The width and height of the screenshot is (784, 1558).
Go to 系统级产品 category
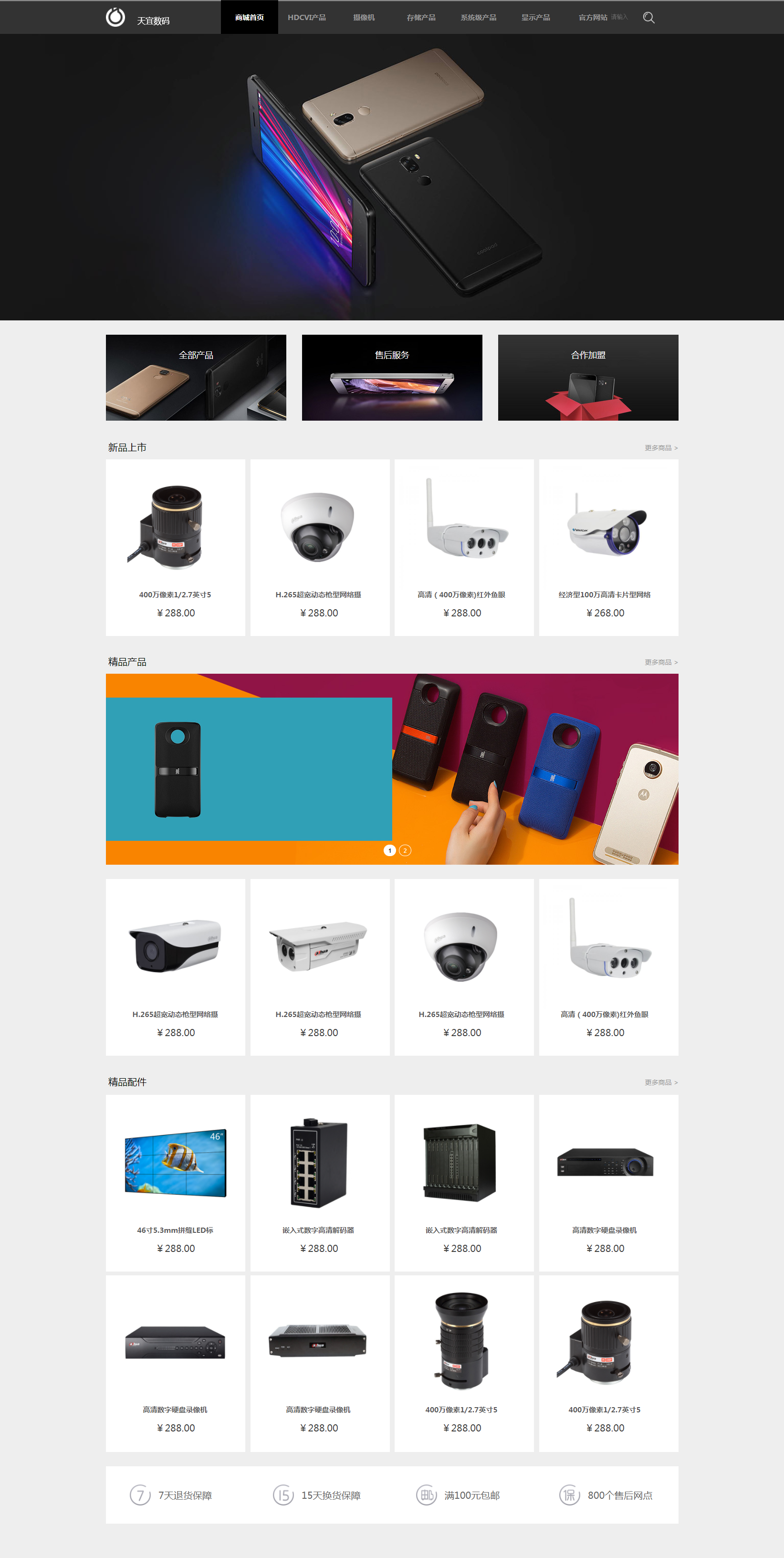click(x=478, y=18)
